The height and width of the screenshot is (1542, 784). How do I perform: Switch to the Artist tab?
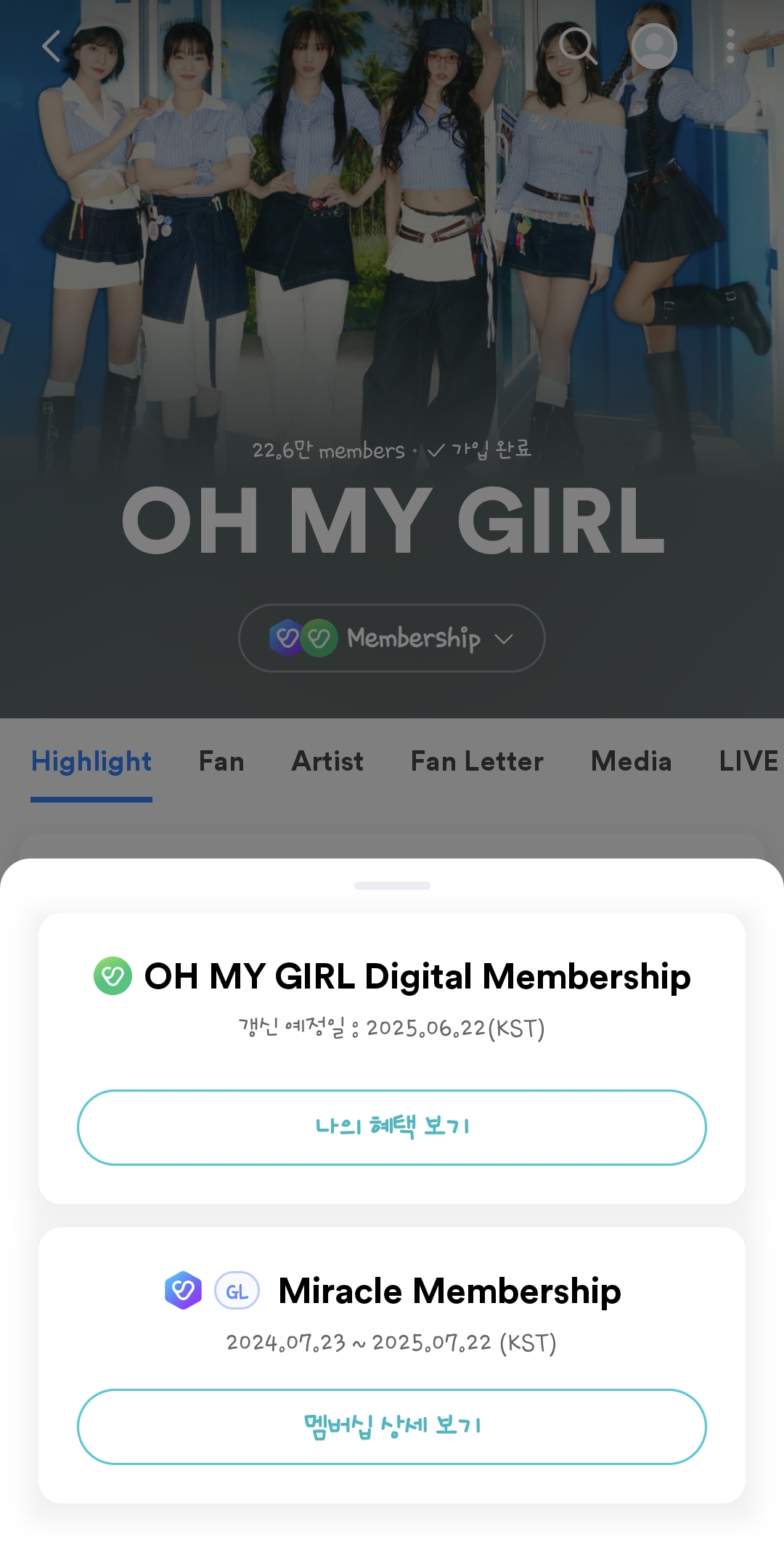coord(327,761)
